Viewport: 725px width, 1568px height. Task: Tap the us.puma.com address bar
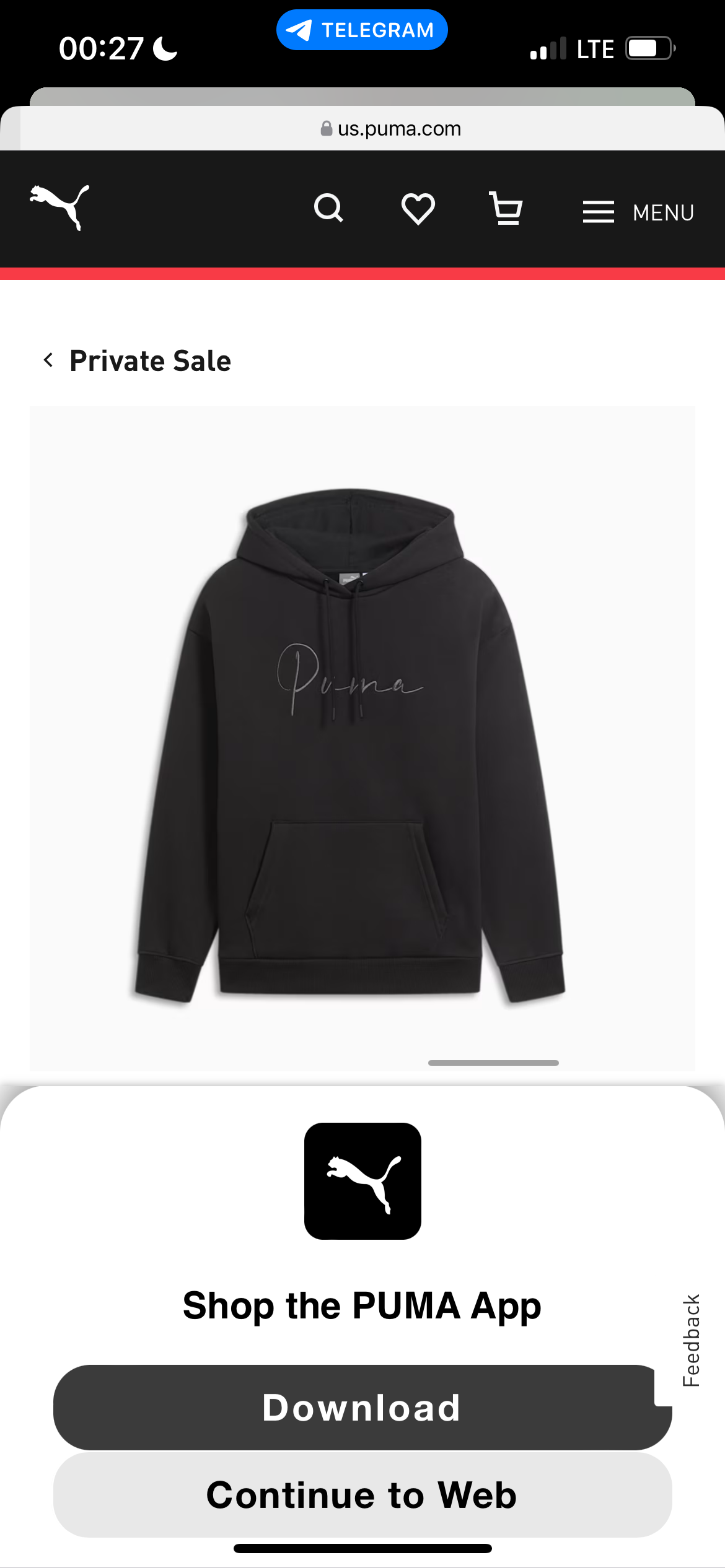pyautogui.click(x=390, y=129)
